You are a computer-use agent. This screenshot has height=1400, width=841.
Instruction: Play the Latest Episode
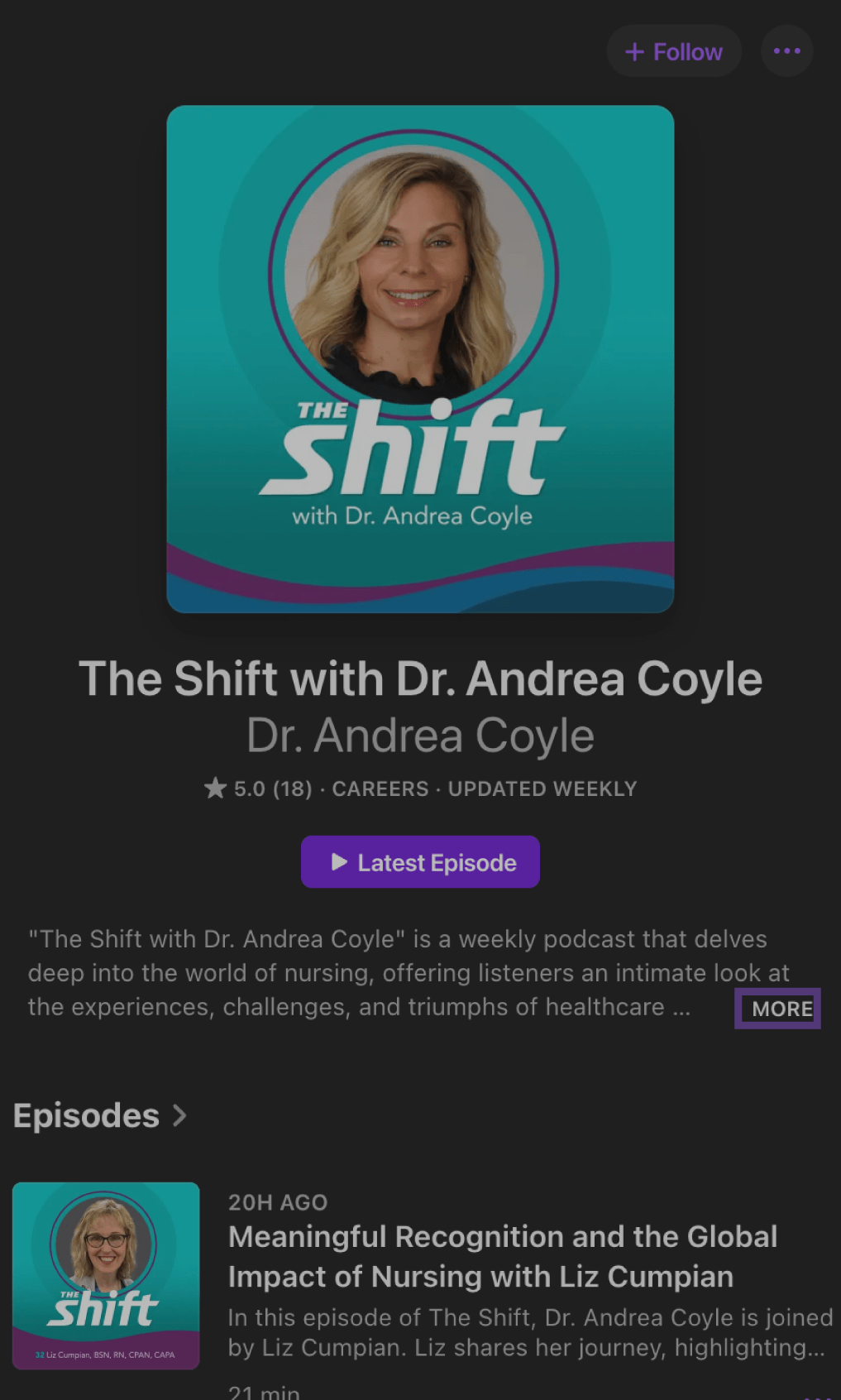click(420, 862)
